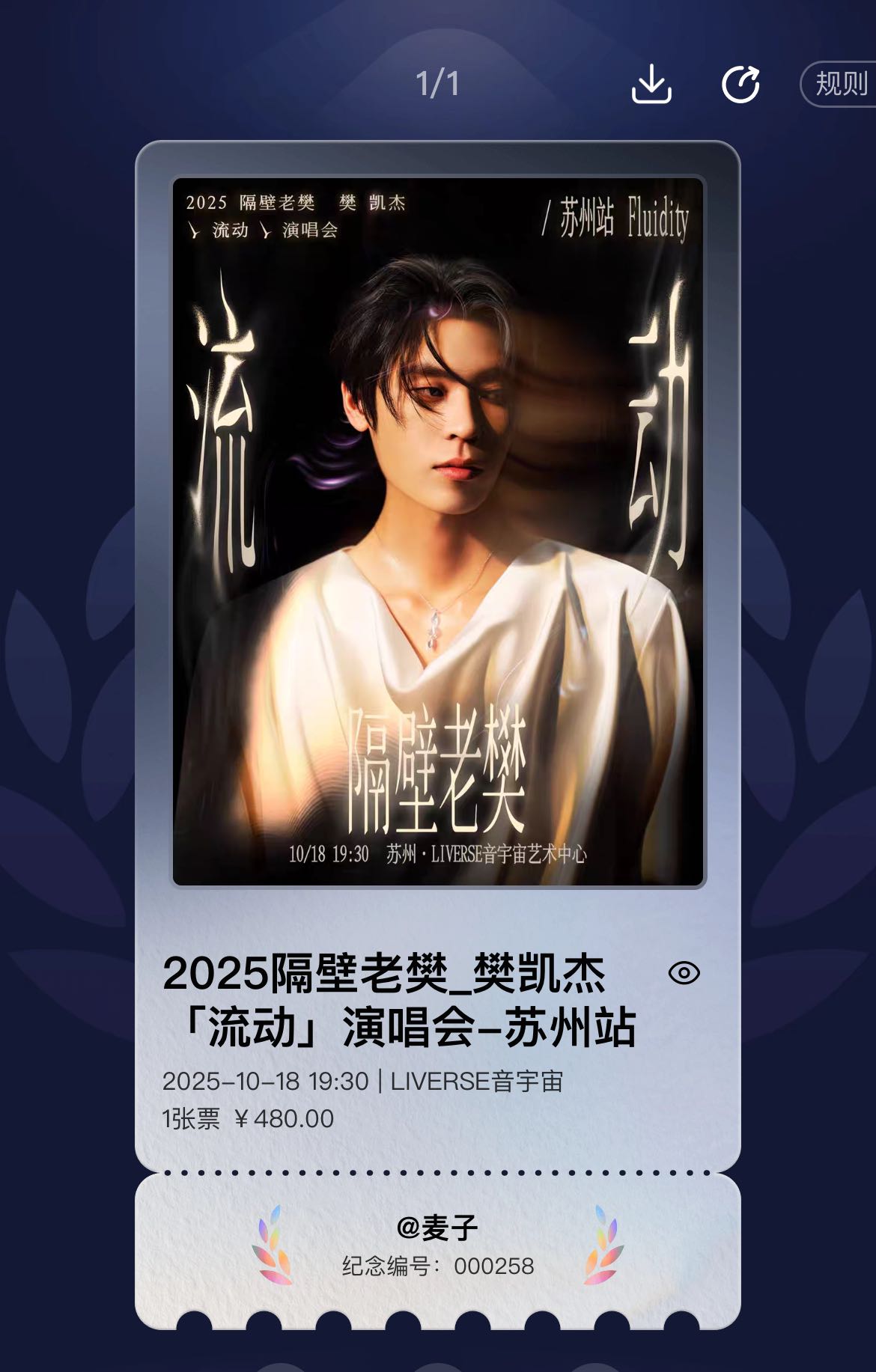Share the commemorative ticket
This screenshot has height=1372, width=876.
pos(740,84)
